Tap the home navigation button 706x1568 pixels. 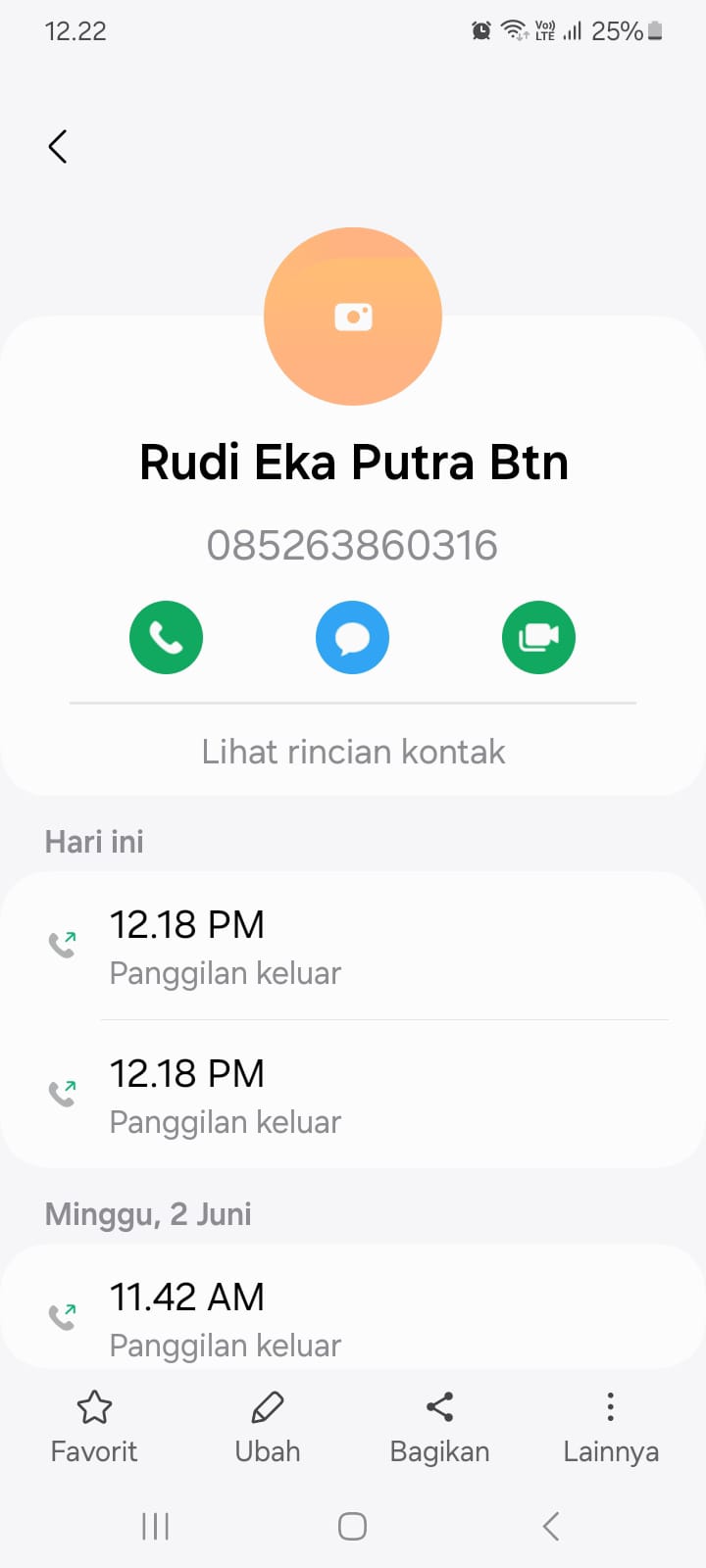(x=352, y=1525)
